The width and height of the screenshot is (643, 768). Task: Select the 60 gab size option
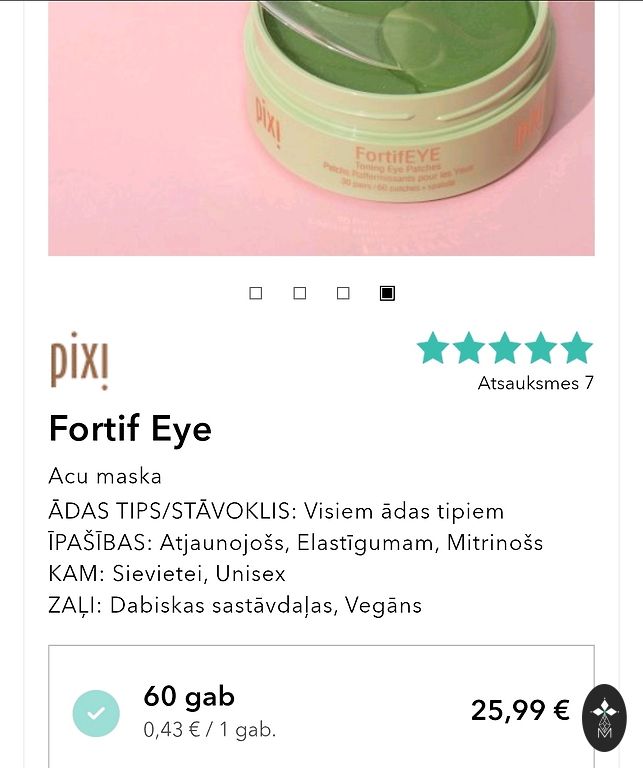coord(96,714)
